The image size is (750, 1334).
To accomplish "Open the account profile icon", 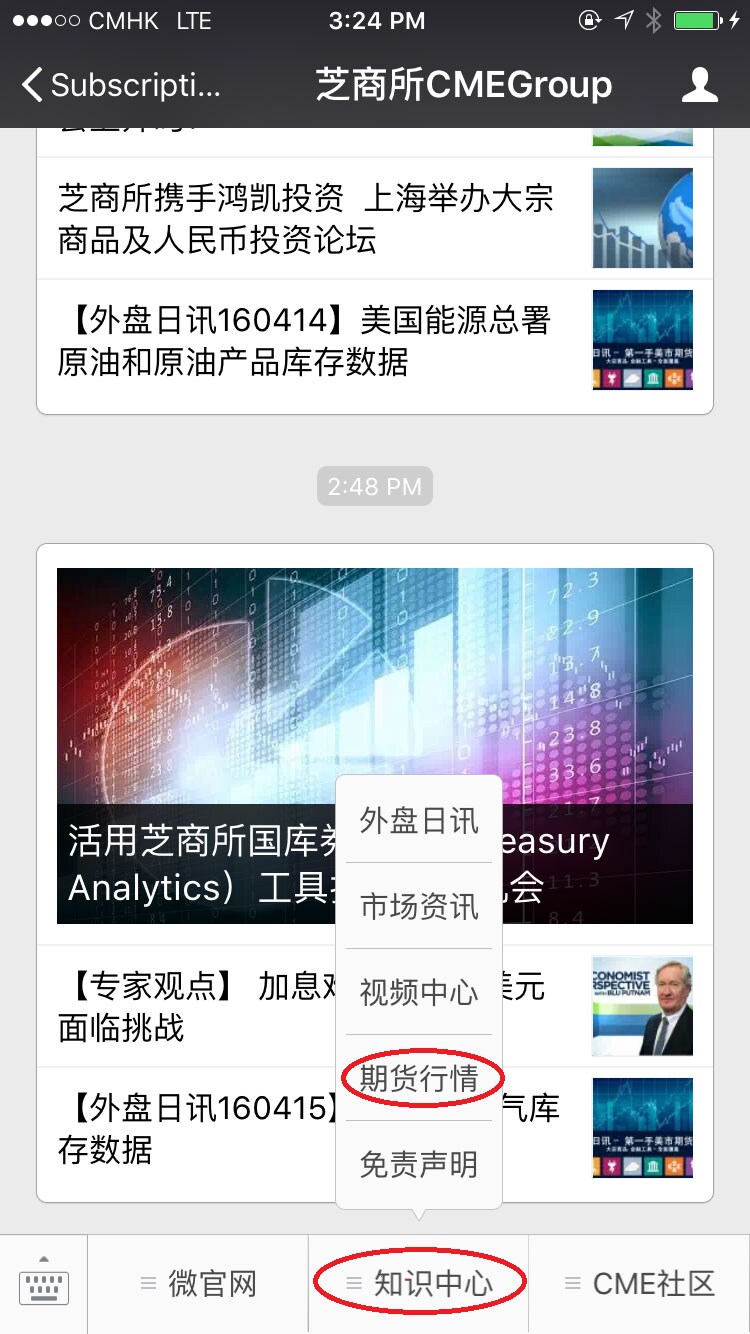I will (699, 85).
